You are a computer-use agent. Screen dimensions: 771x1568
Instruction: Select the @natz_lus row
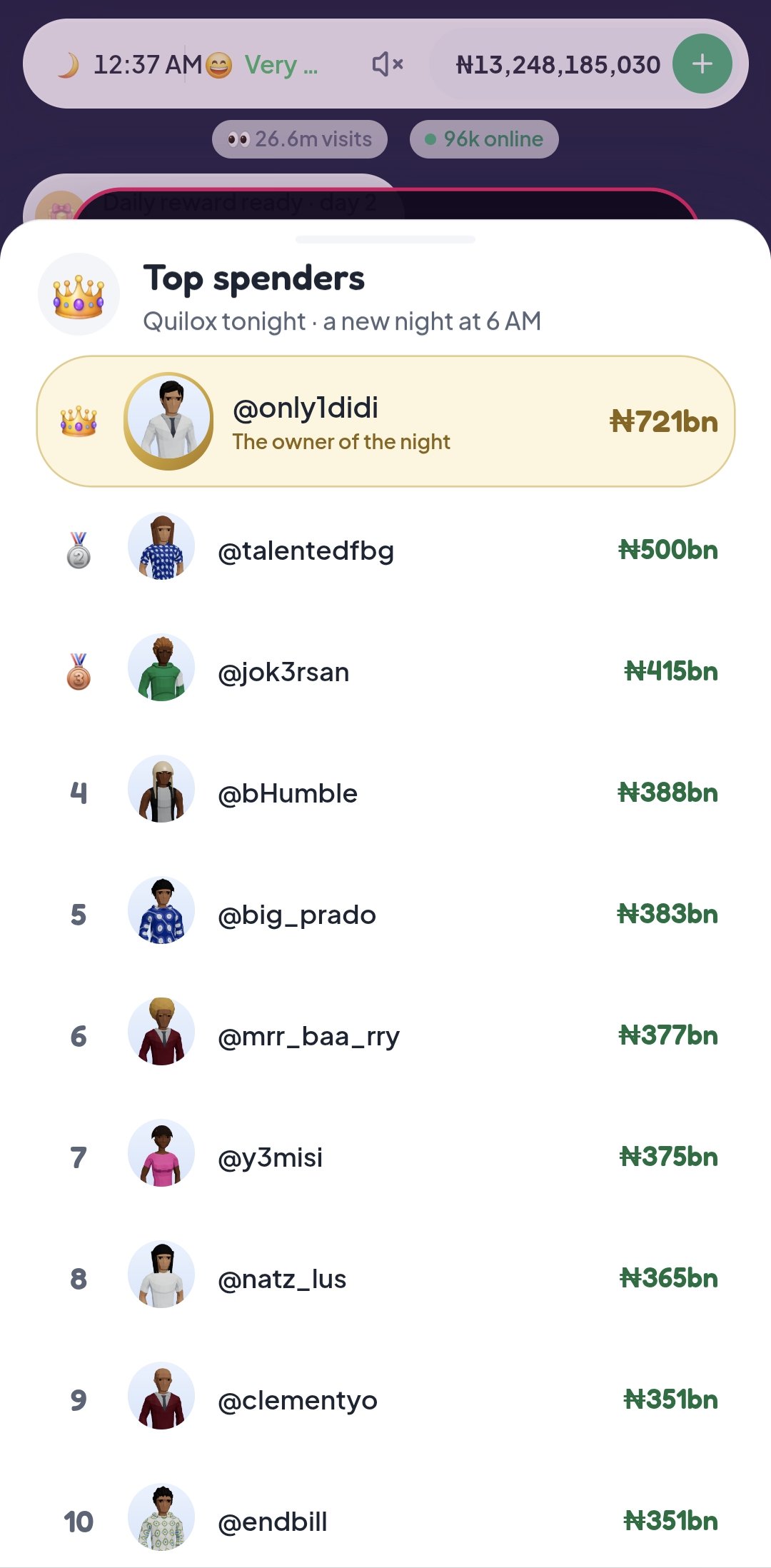pyautogui.click(x=385, y=1278)
